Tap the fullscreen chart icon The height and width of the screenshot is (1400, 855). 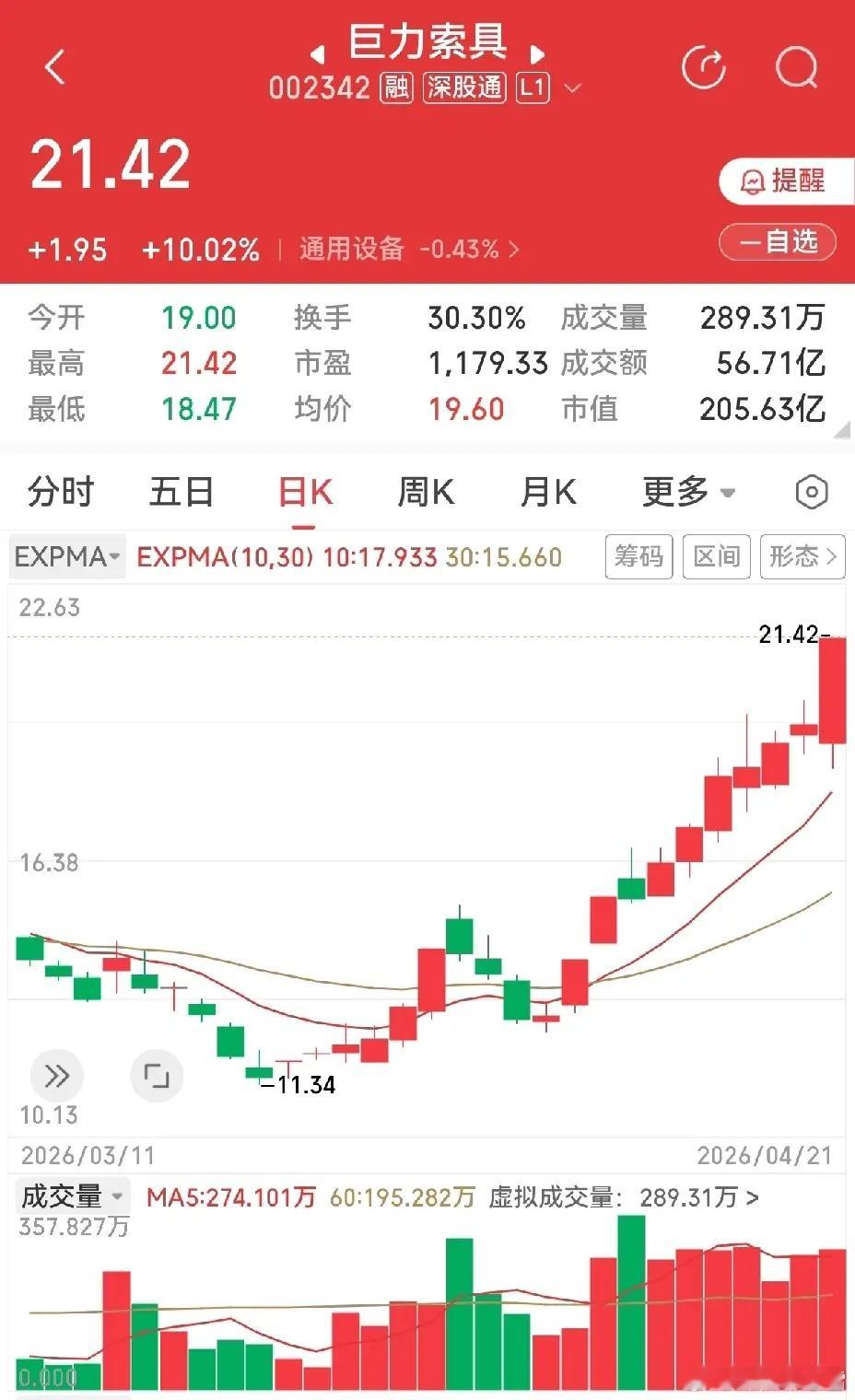(157, 1076)
